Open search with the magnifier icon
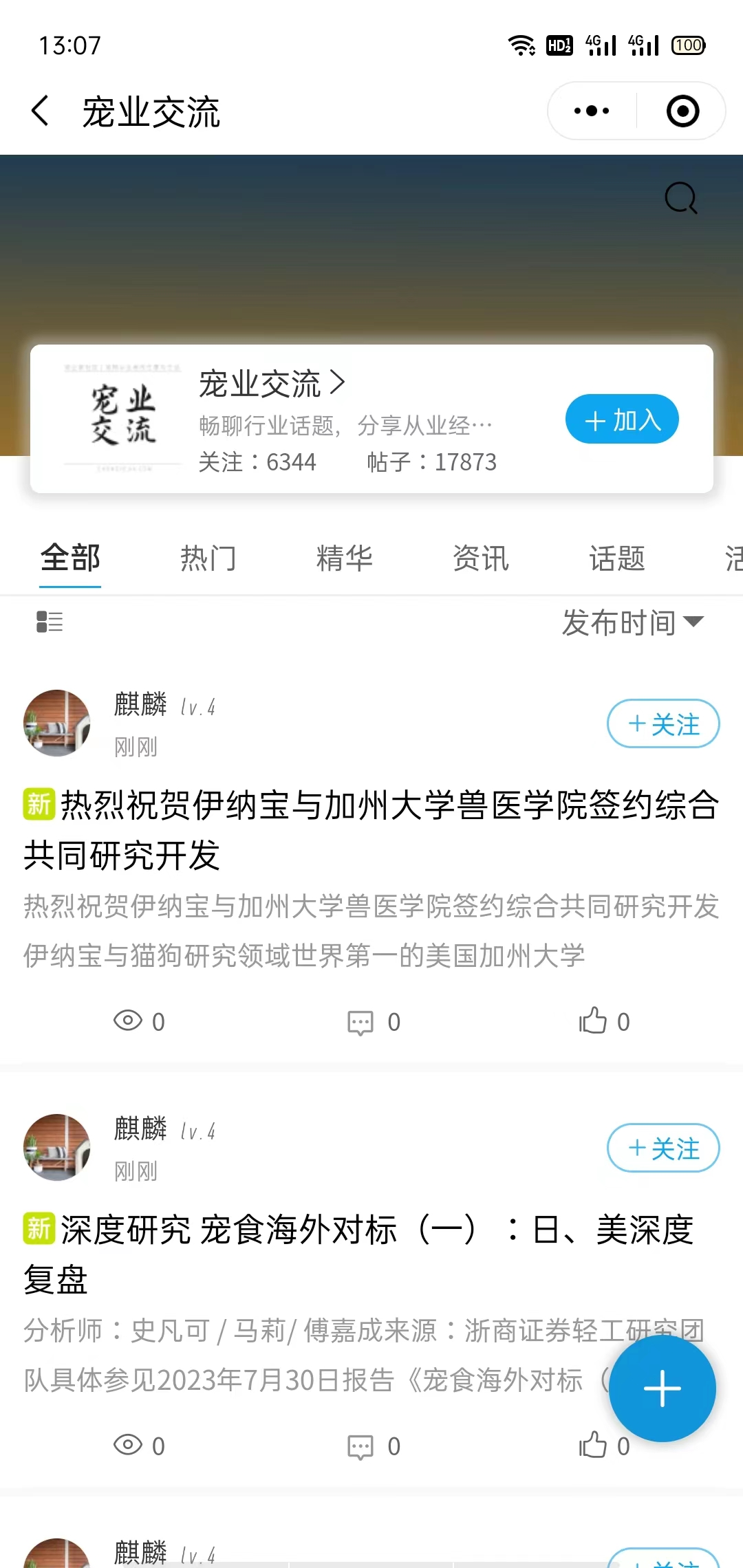Screen dimensions: 743x1568 (681, 198)
